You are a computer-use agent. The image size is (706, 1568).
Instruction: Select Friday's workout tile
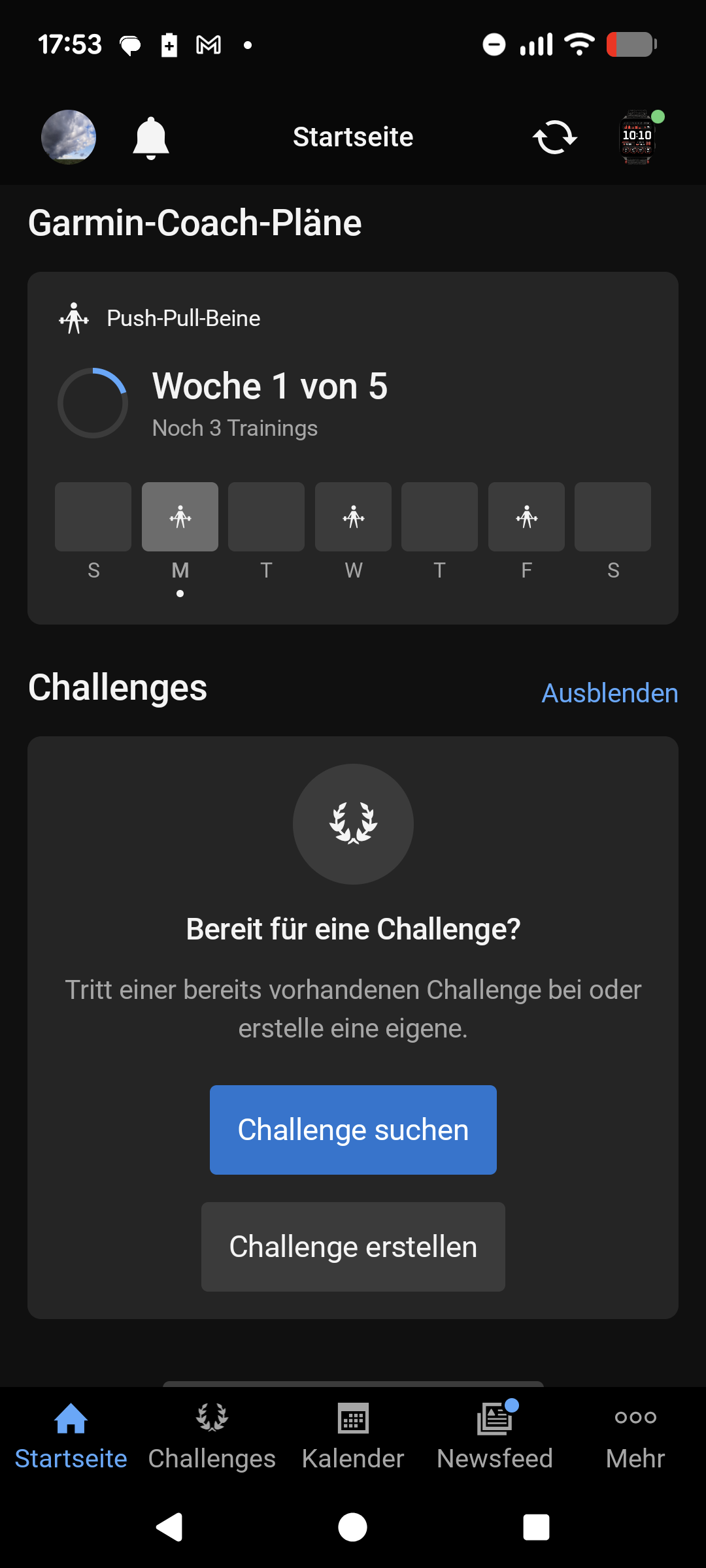526,517
